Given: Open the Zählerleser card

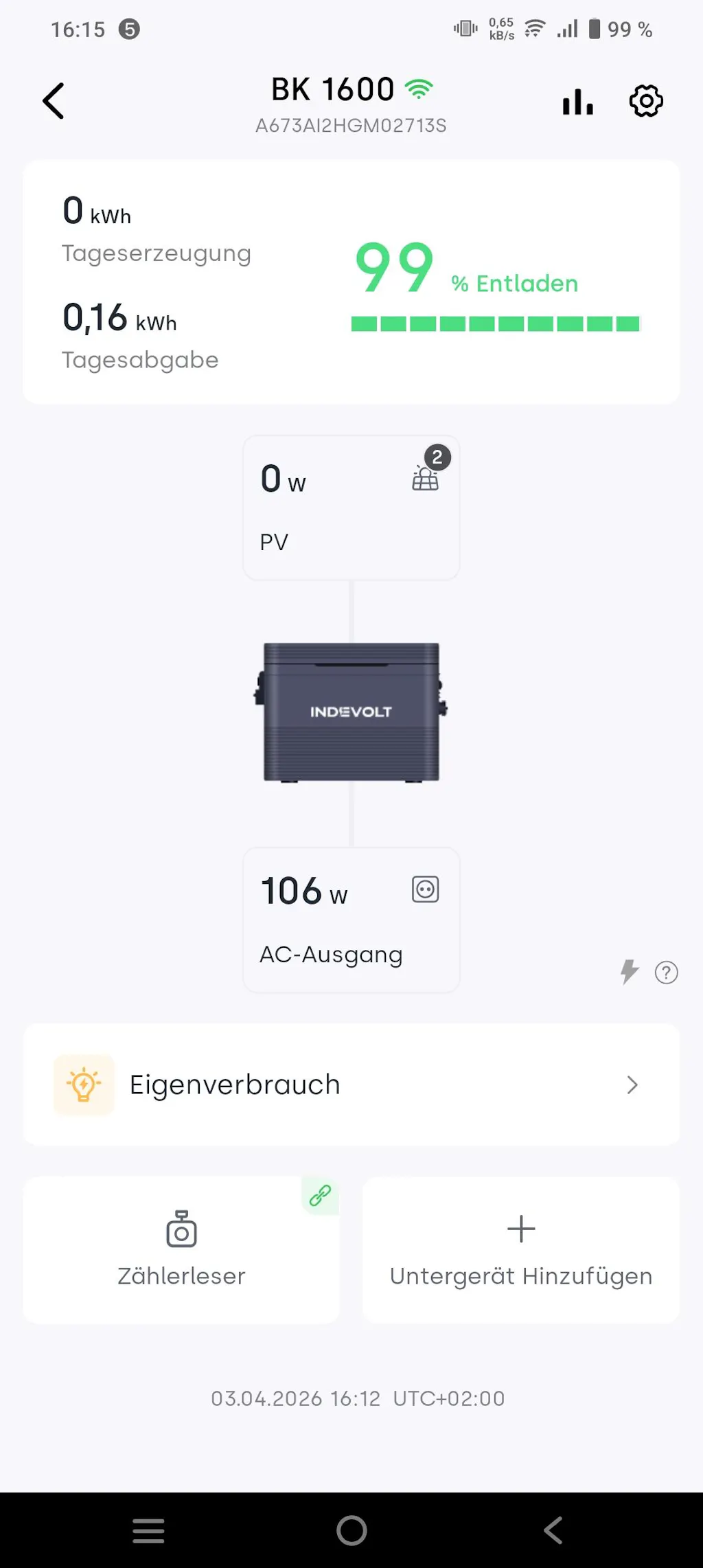Looking at the screenshot, I should [181, 1250].
